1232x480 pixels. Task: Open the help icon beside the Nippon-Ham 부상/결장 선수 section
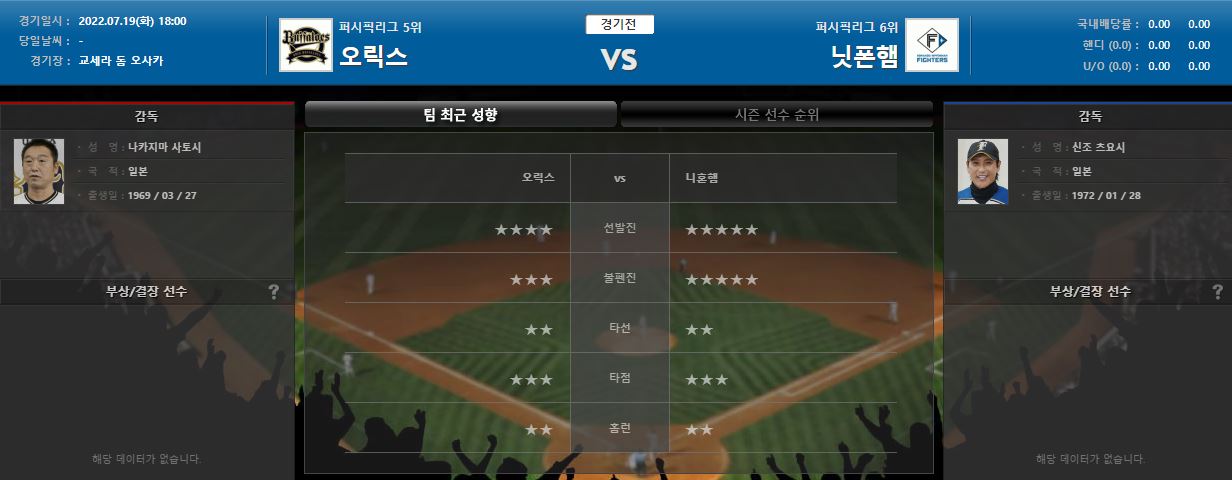click(x=1217, y=292)
